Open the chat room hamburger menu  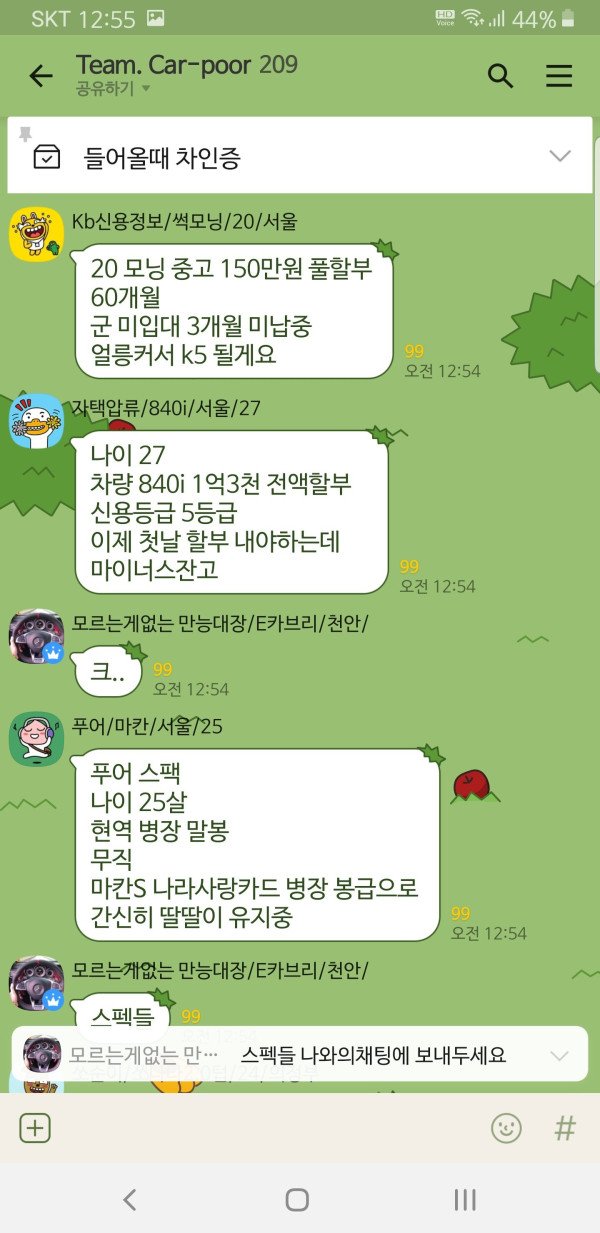point(559,76)
